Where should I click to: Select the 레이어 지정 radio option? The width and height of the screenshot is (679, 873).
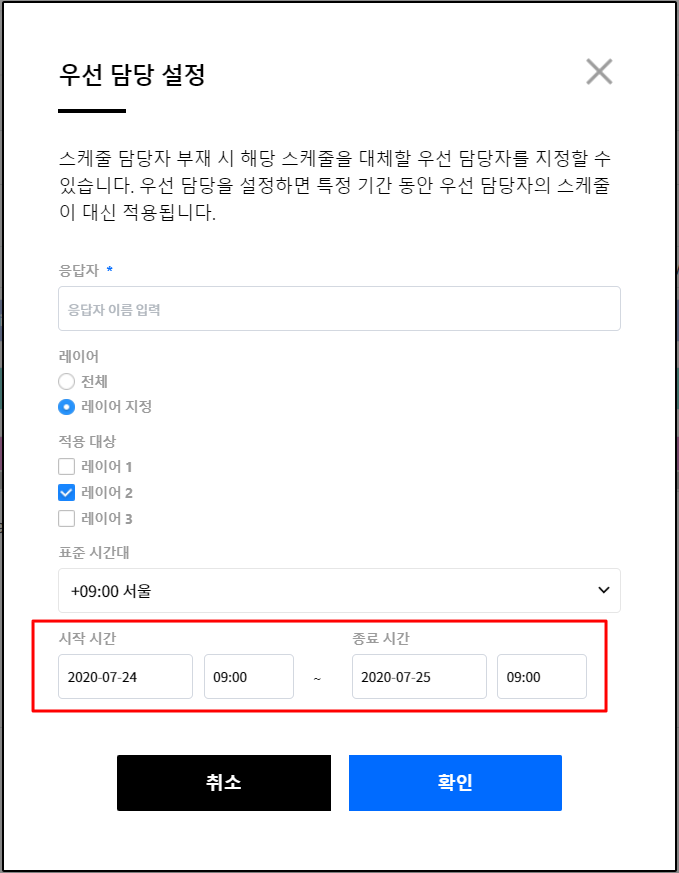point(67,407)
